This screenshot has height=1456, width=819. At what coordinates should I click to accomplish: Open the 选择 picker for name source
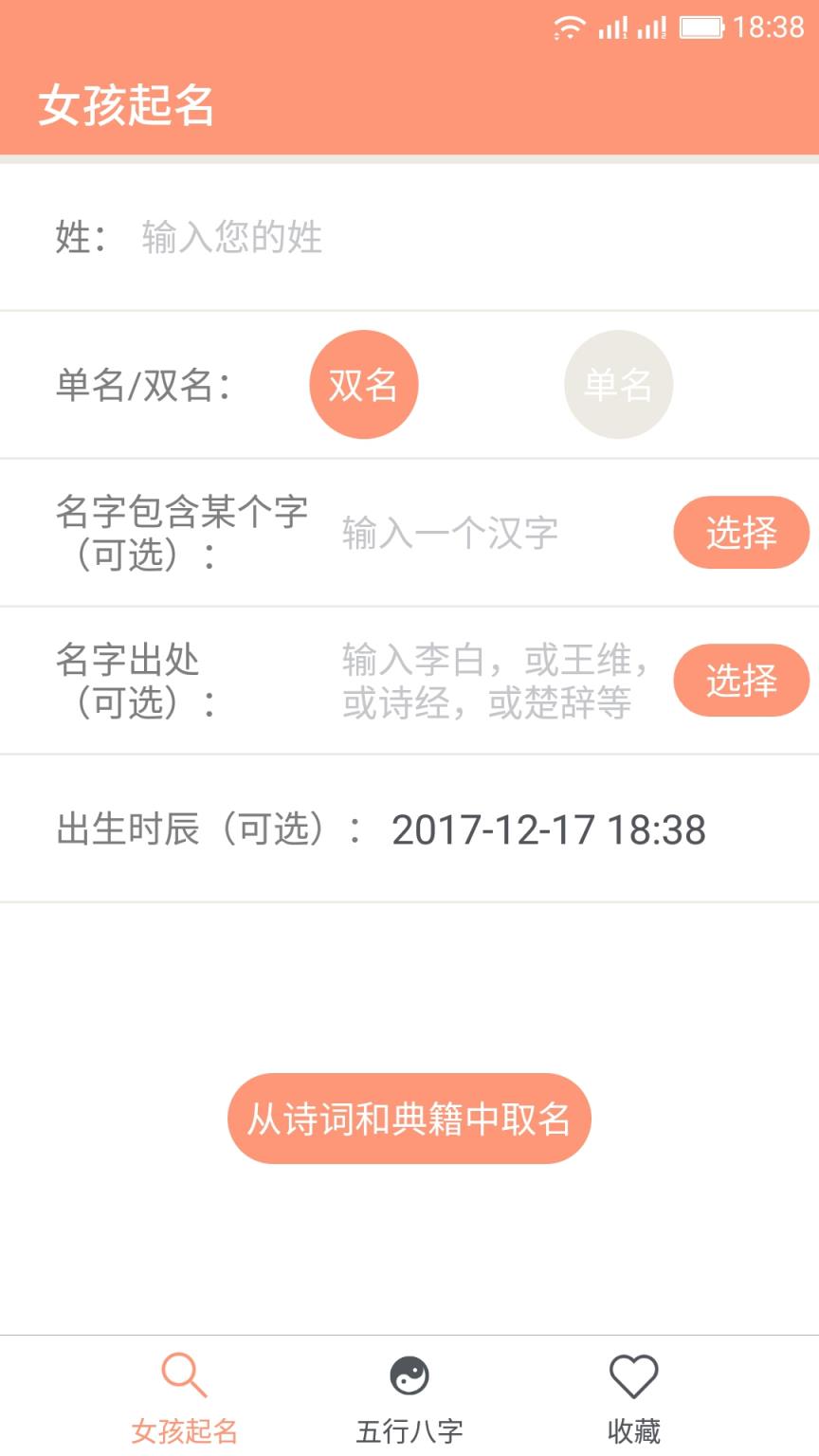(x=741, y=680)
